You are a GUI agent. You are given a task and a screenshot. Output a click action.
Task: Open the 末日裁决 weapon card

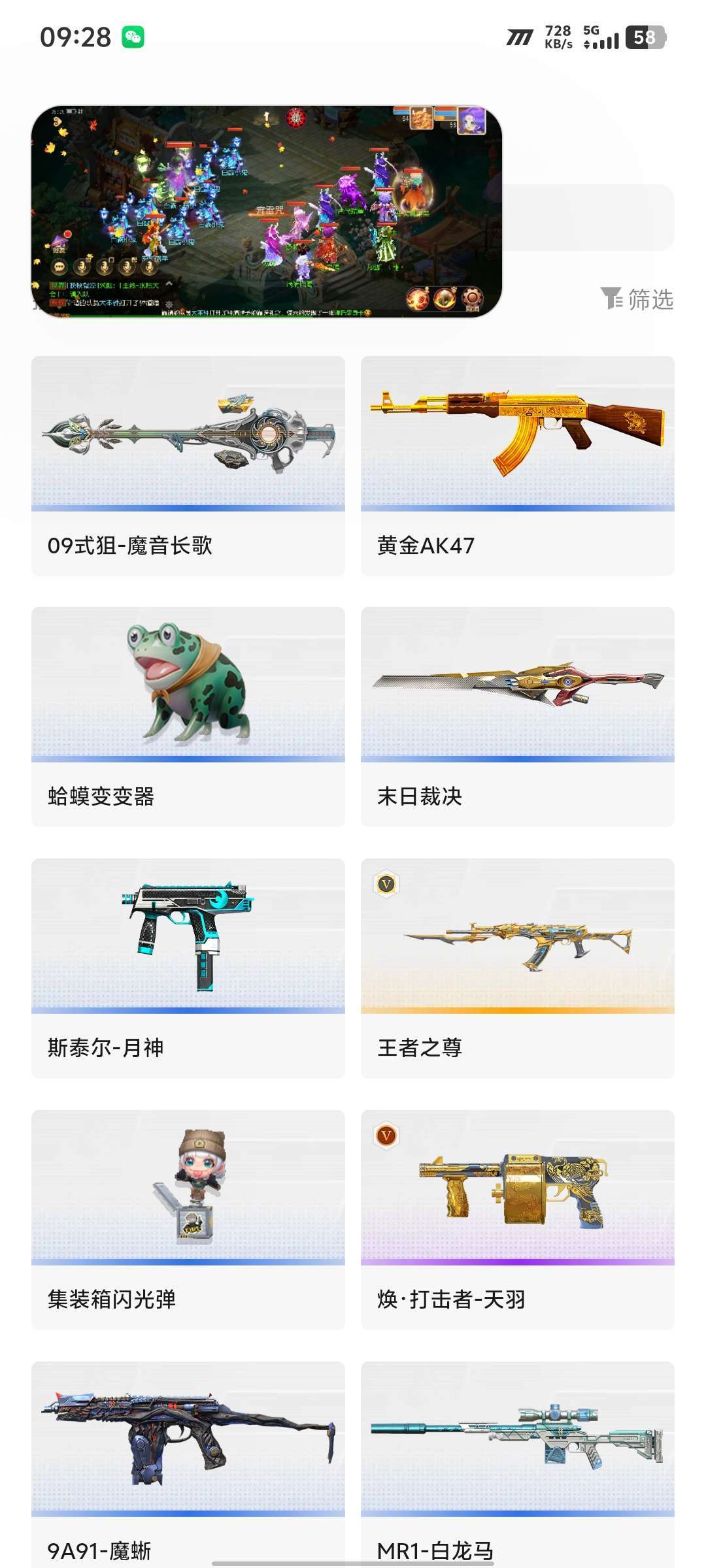[x=518, y=717]
